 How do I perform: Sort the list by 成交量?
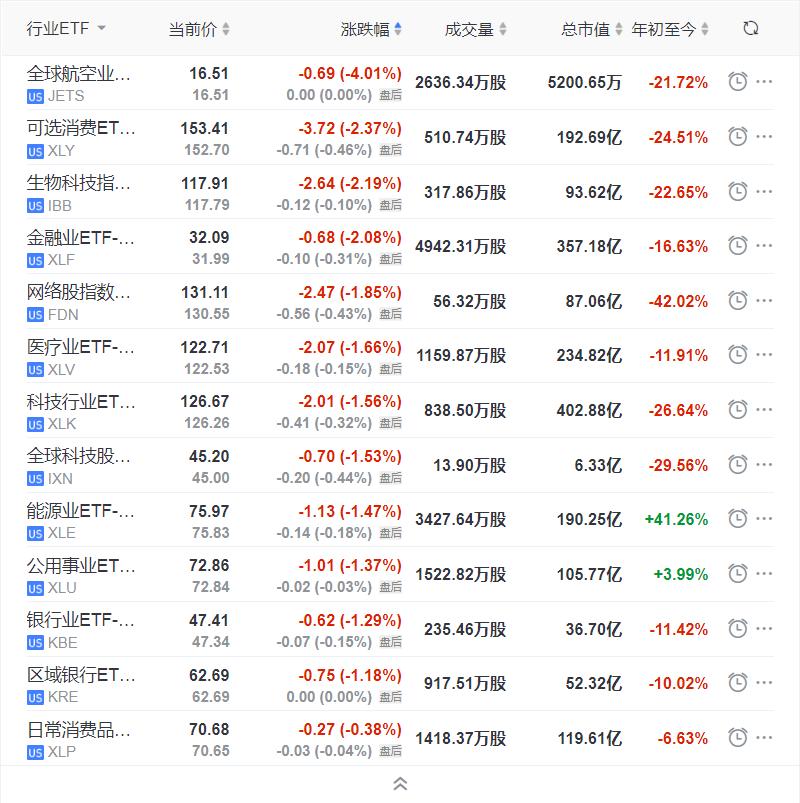[476, 29]
